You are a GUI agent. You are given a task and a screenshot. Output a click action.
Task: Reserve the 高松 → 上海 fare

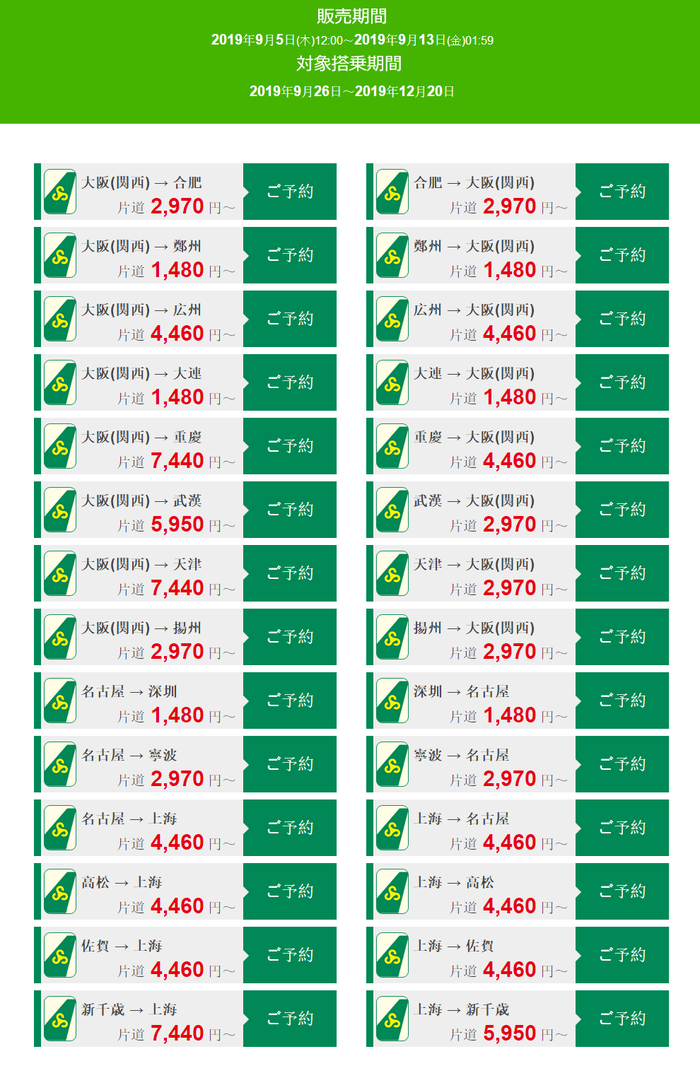point(290,891)
